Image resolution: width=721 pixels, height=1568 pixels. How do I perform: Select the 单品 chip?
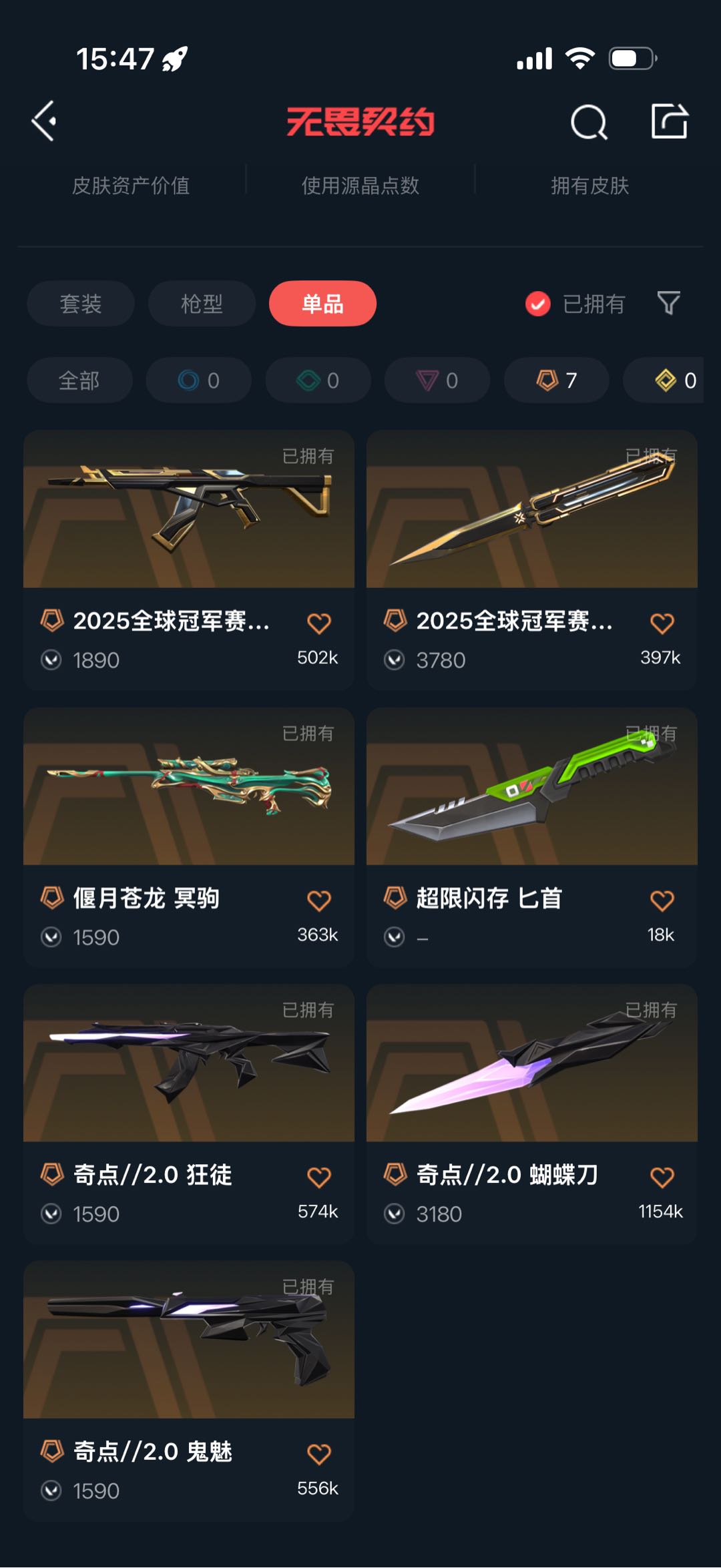pyautogui.click(x=322, y=304)
